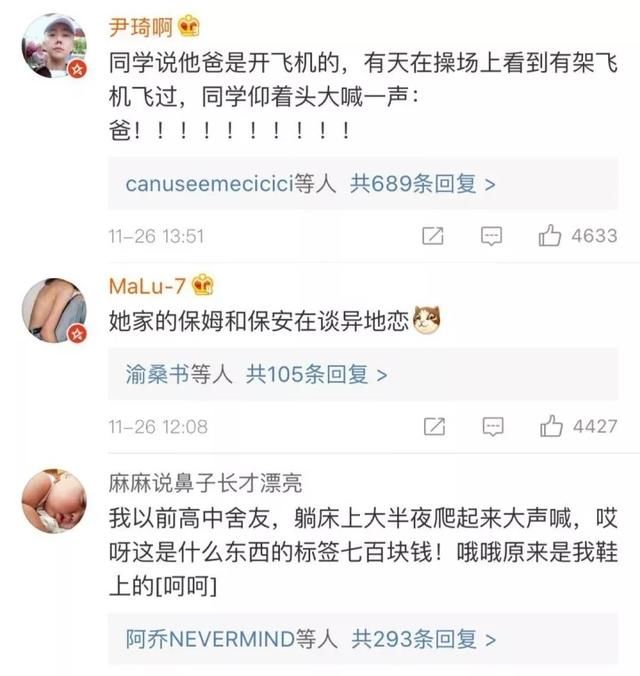Like 尹琦啊's comment with 4633 likes
Image resolution: width=640 pixels, height=676 pixels.
pos(551,236)
